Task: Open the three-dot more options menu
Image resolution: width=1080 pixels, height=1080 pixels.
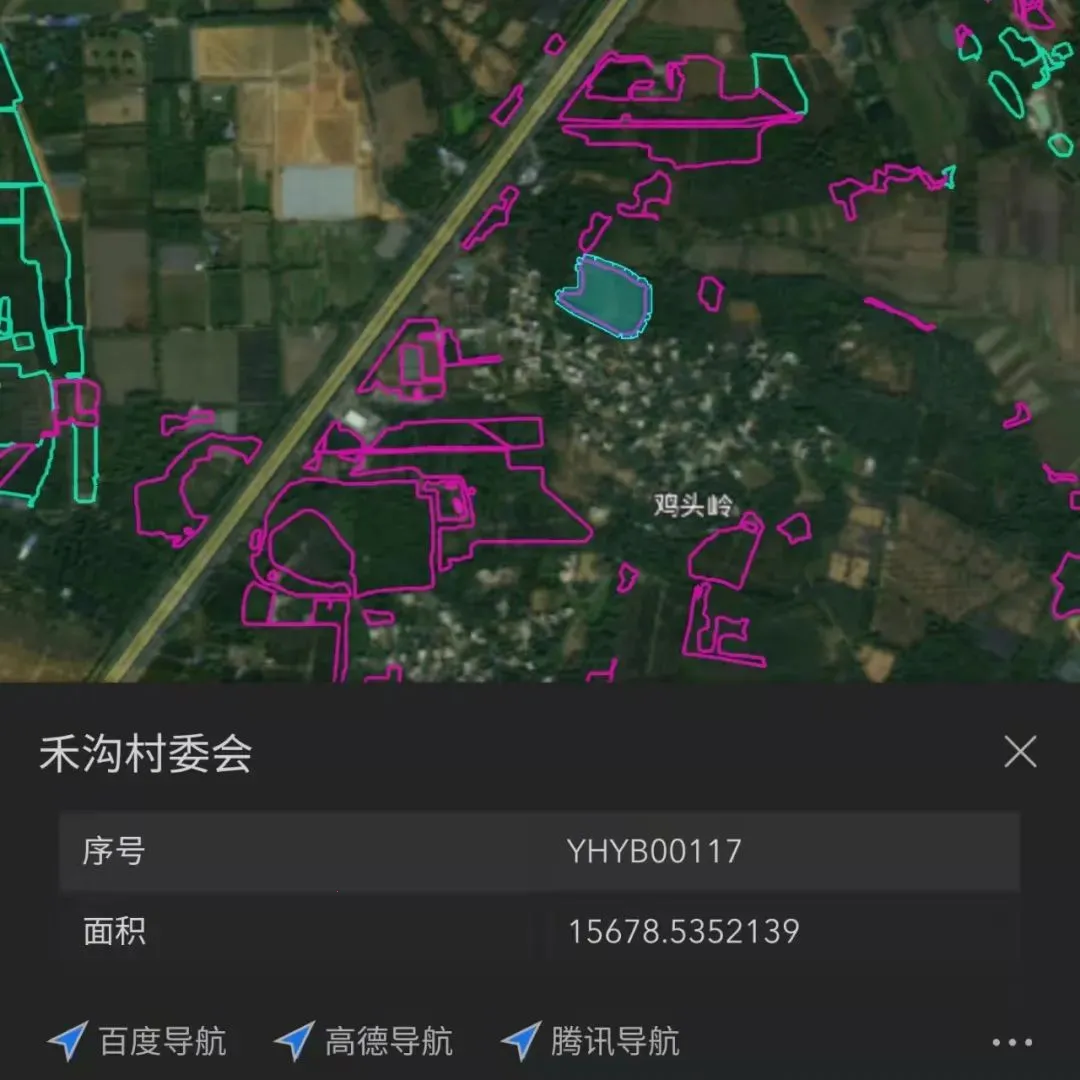Action: 1012,1042
